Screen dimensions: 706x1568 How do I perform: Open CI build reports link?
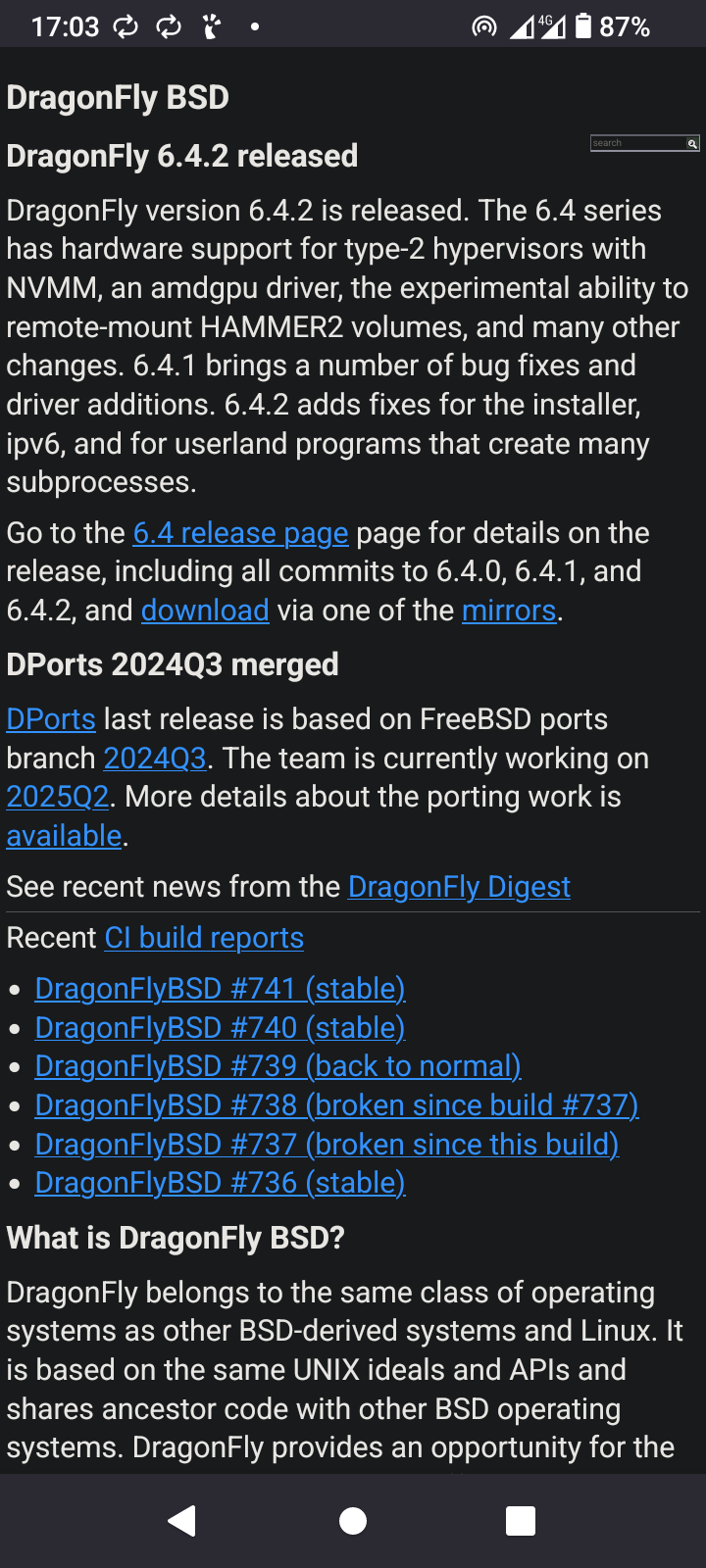(204, 938)
